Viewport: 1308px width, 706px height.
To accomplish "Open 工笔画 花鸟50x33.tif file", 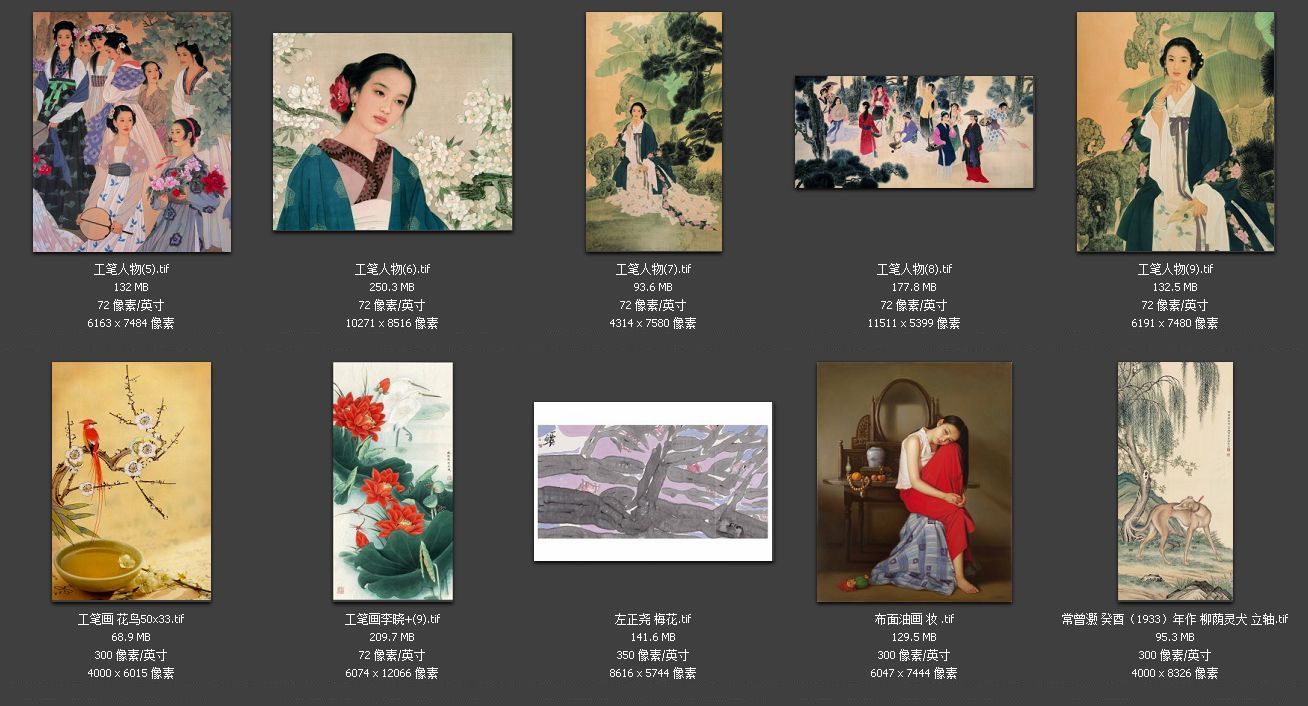I will point(131,481).
